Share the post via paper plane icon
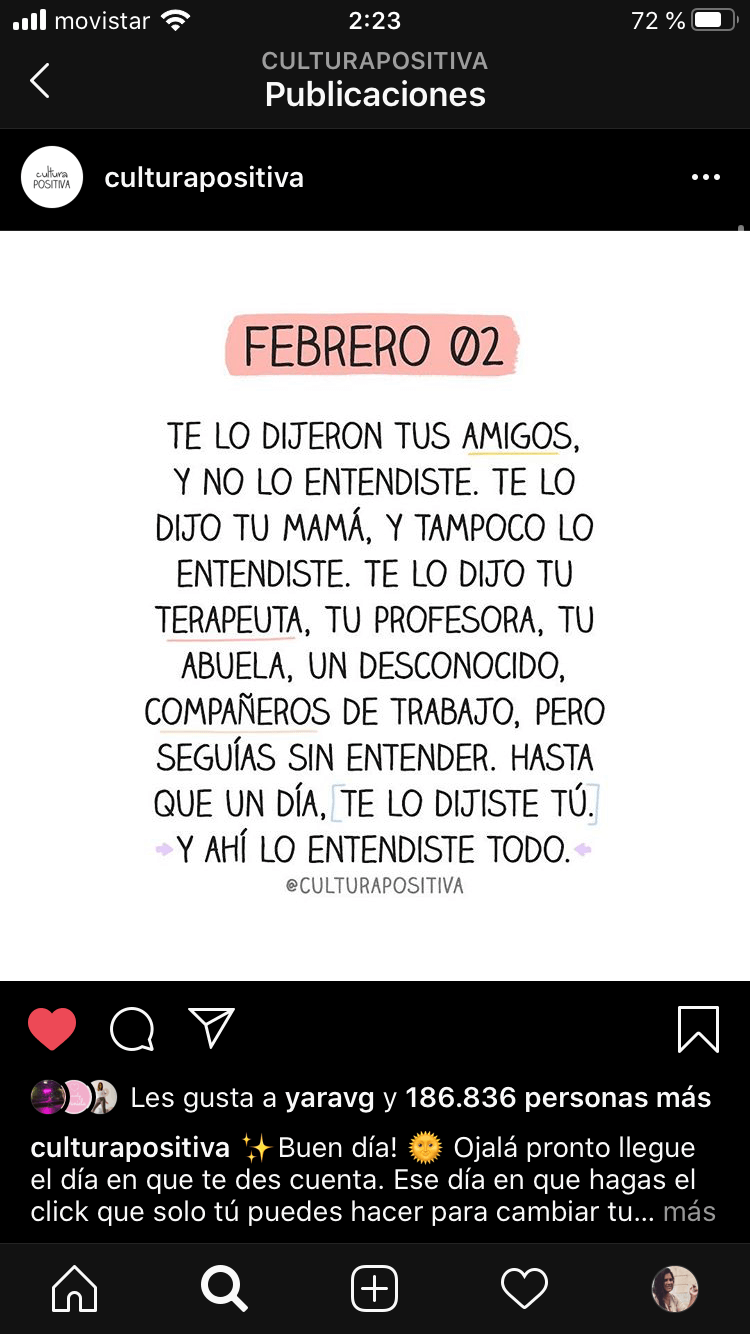The width and height of the screenshot is (750, 1334). [x=211, y=1028]
